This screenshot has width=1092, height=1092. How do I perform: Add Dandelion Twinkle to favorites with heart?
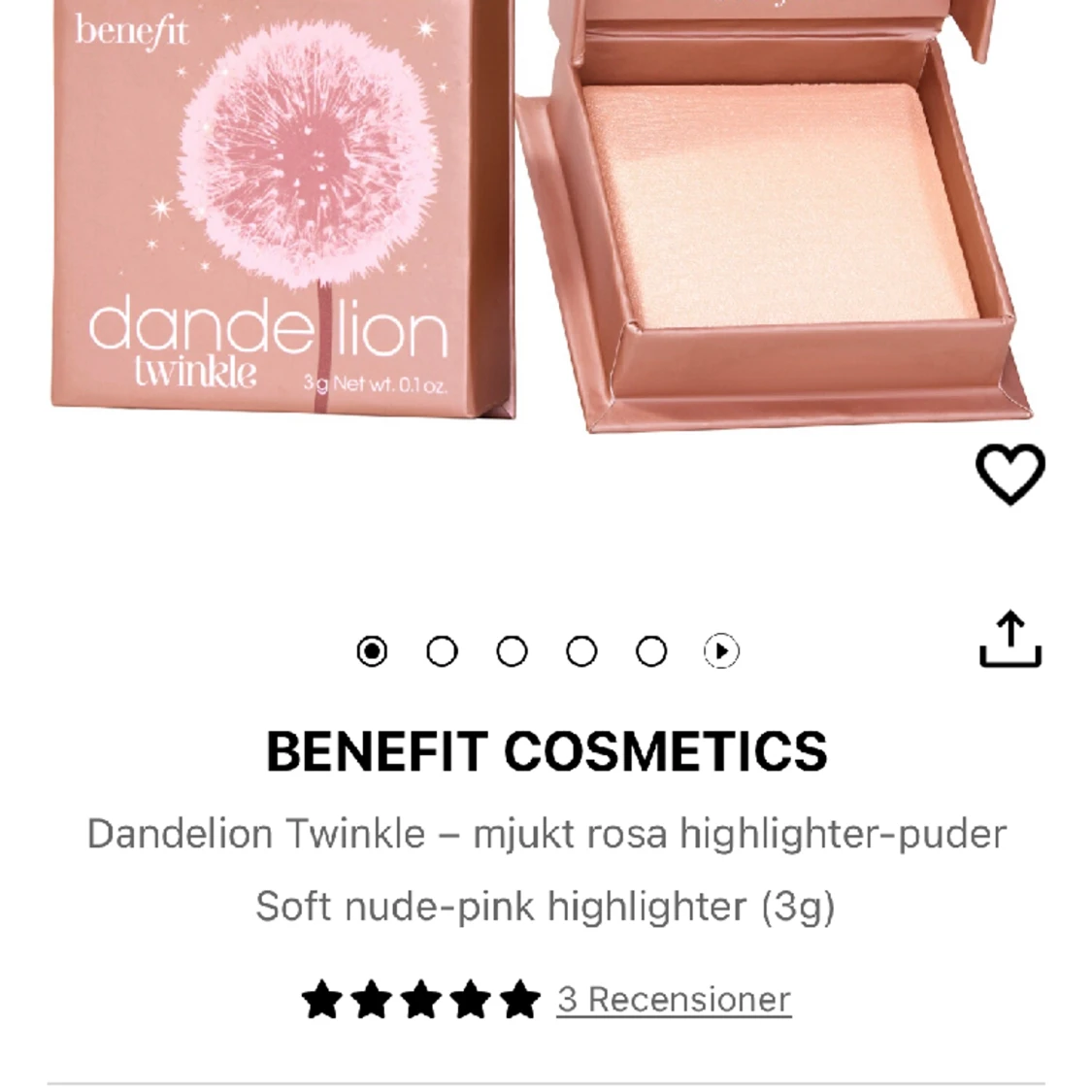1009,474
